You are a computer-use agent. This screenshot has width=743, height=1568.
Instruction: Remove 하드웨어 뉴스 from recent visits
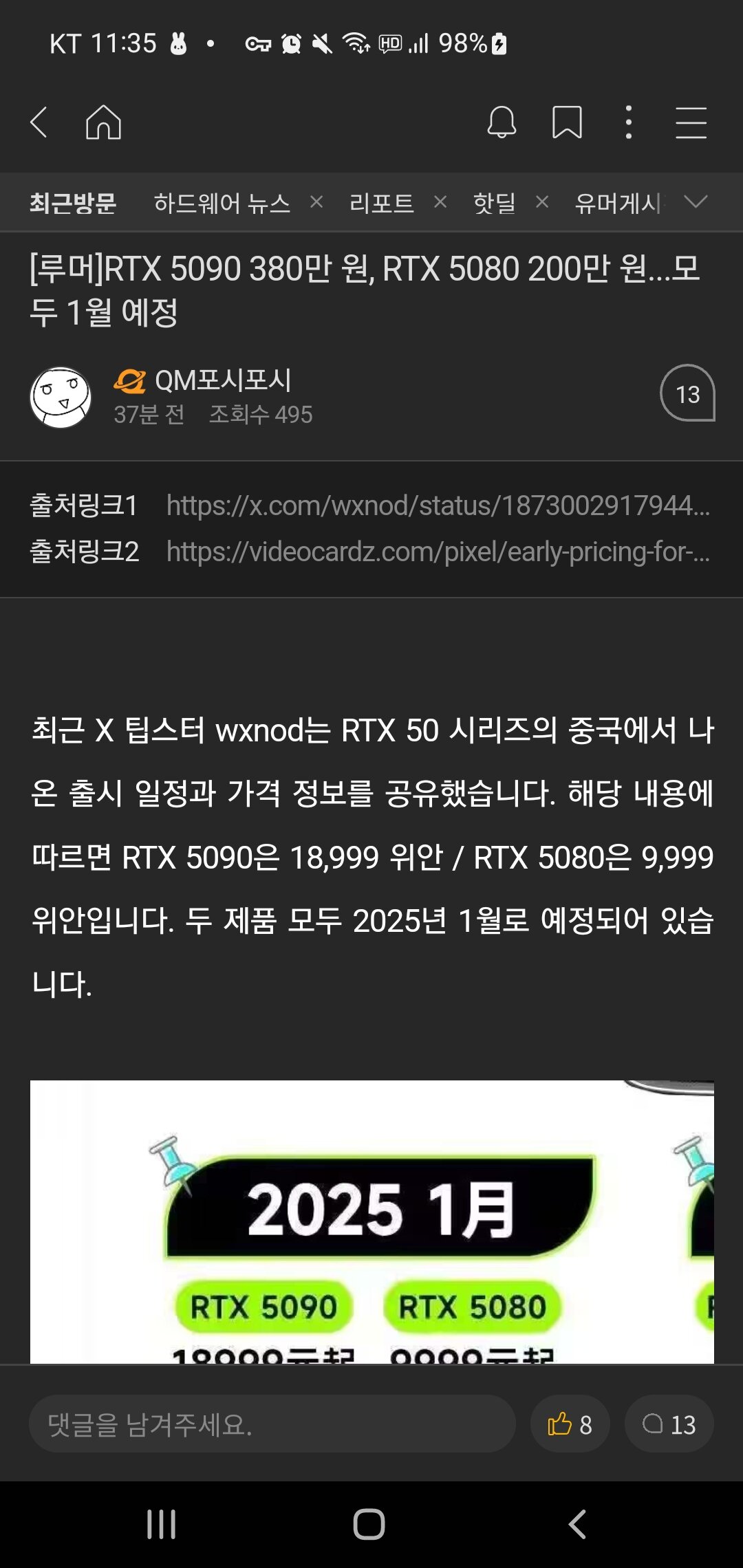(x=316, y=202)
